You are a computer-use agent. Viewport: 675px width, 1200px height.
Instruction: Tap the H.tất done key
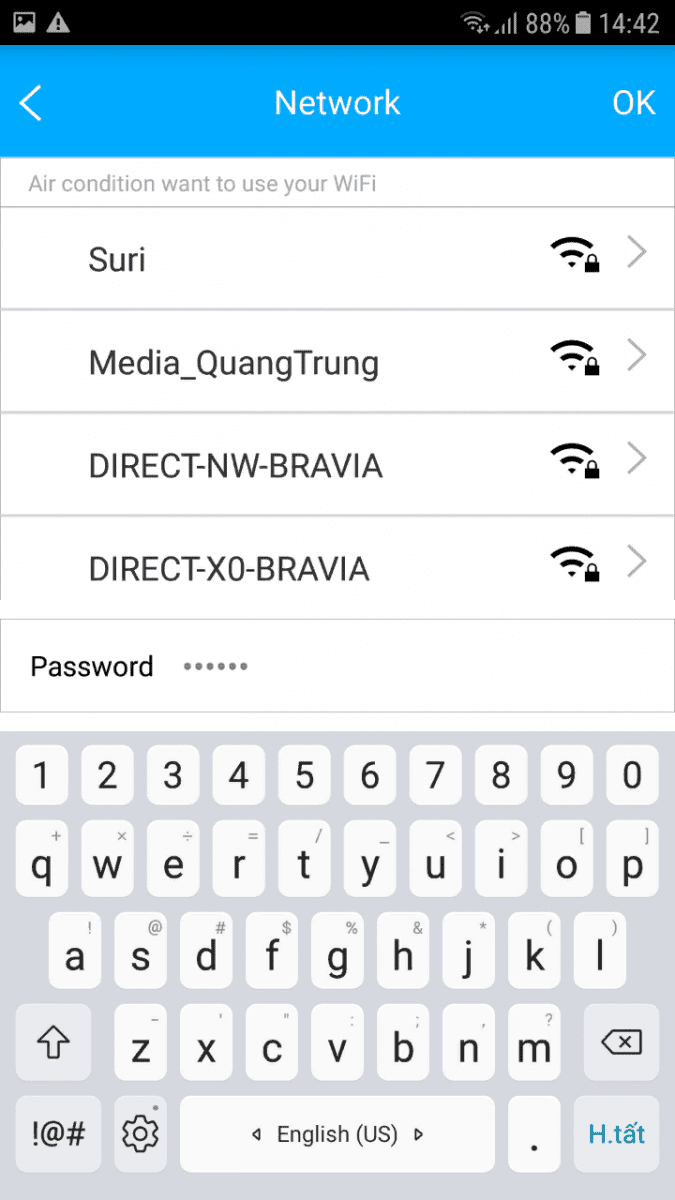coord(616,1134)
